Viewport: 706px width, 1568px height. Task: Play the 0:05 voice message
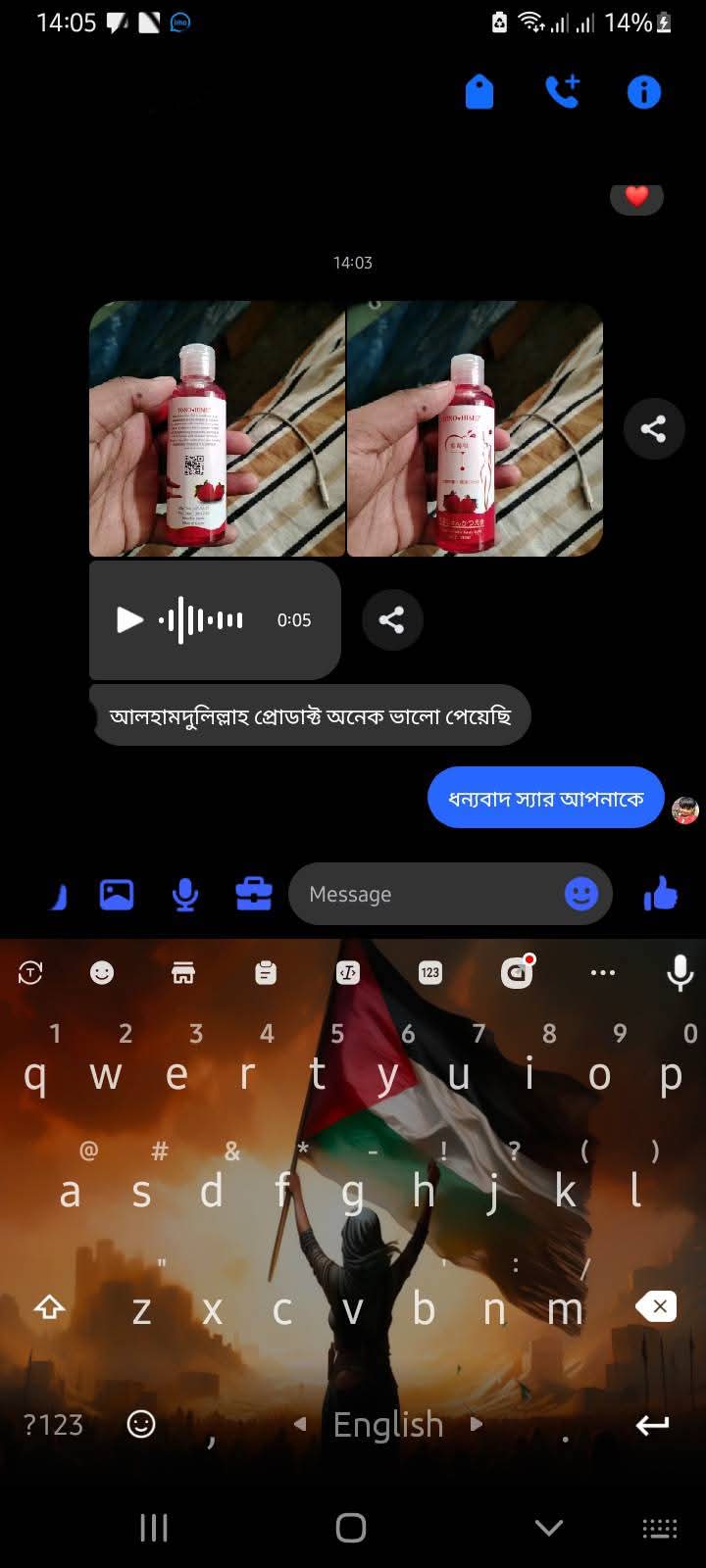(129, 619)
